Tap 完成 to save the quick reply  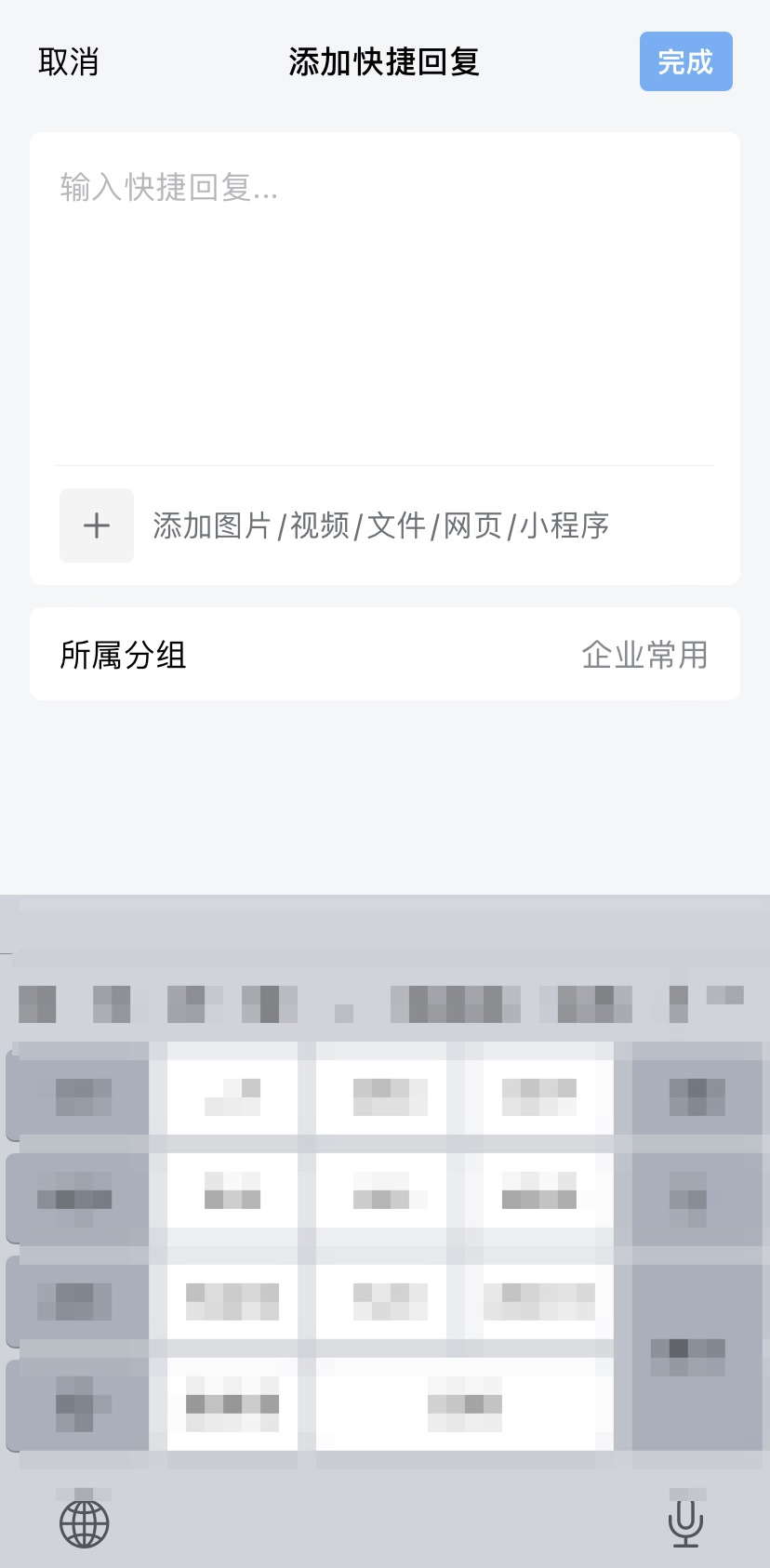686,60
